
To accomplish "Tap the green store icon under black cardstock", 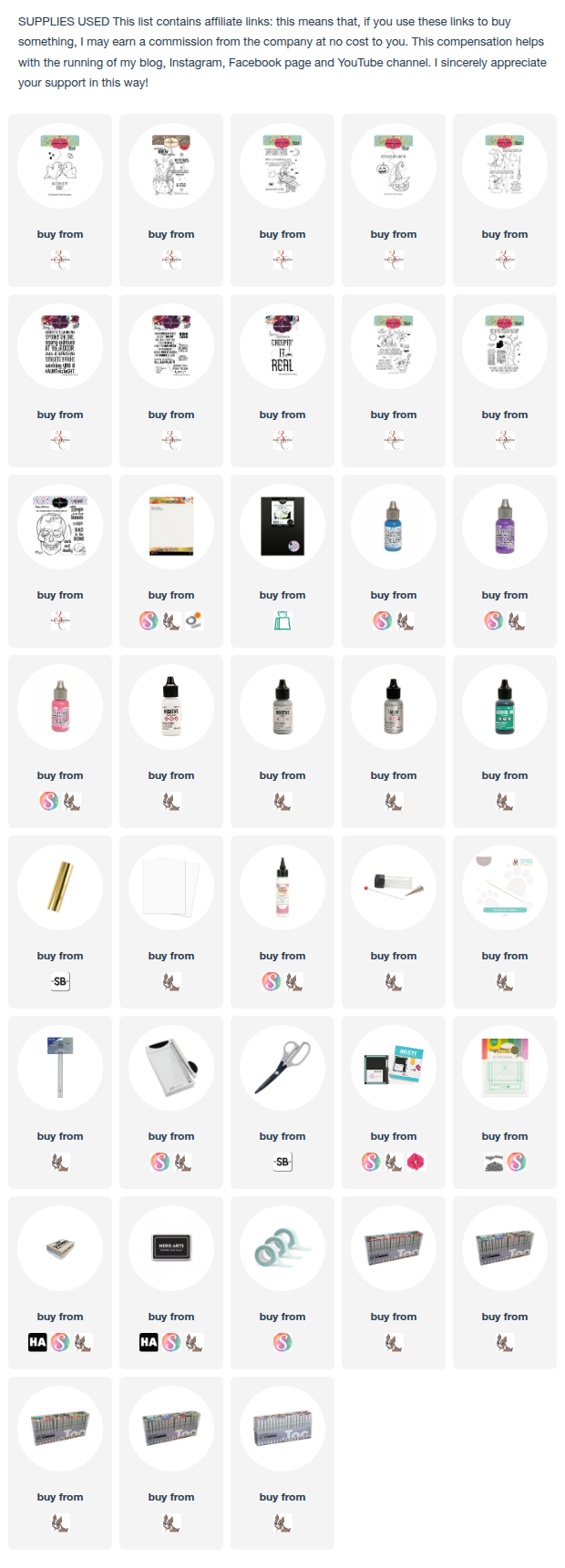I will coord(282,620).
